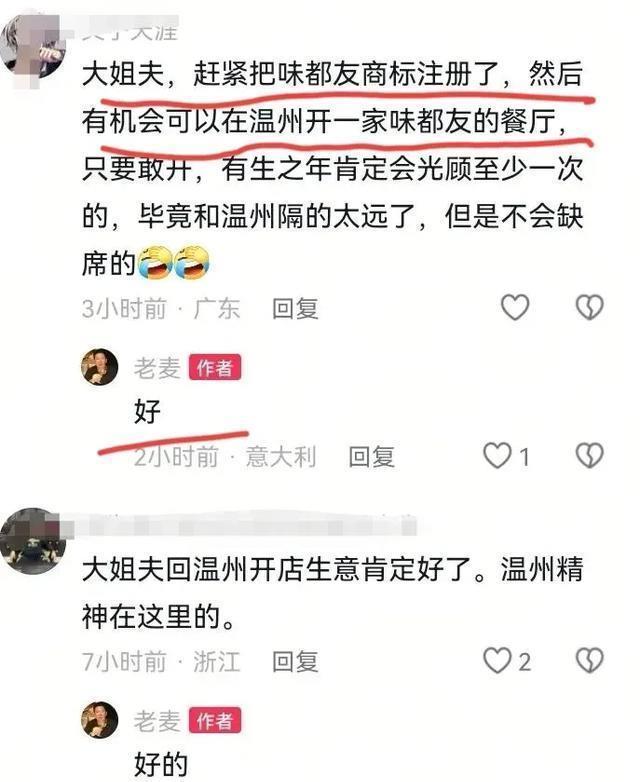
Task: Reply to the comment from 广东
Action: point(295,309)
